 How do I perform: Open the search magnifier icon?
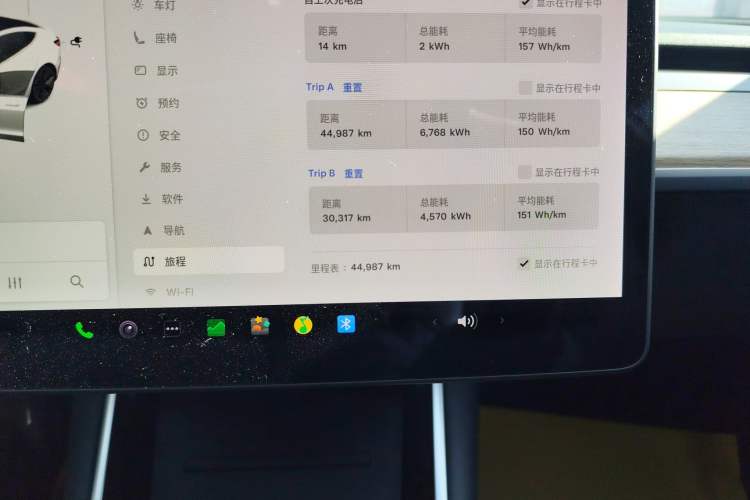coord(77,282)
